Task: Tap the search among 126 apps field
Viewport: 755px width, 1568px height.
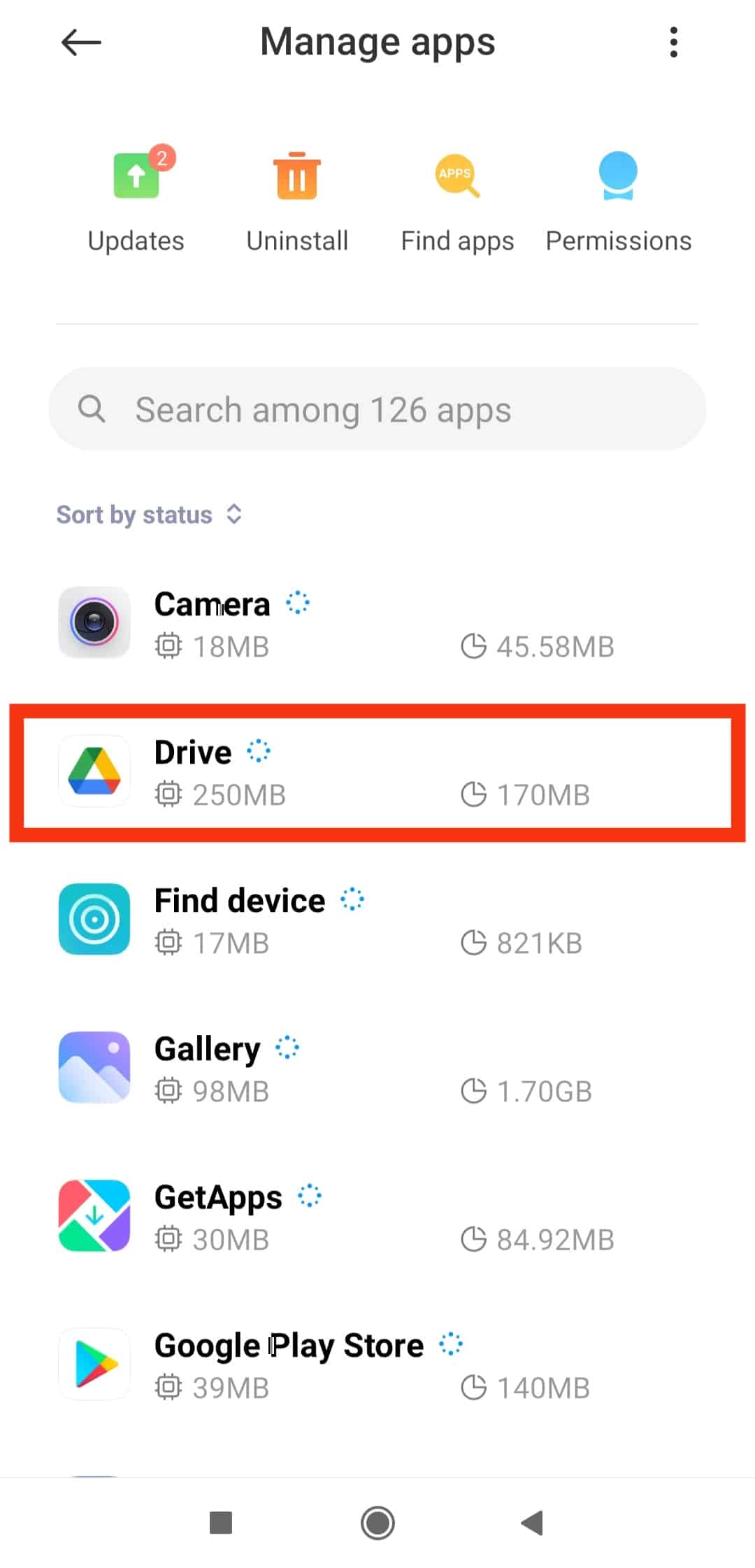Action: coord(377,409)
